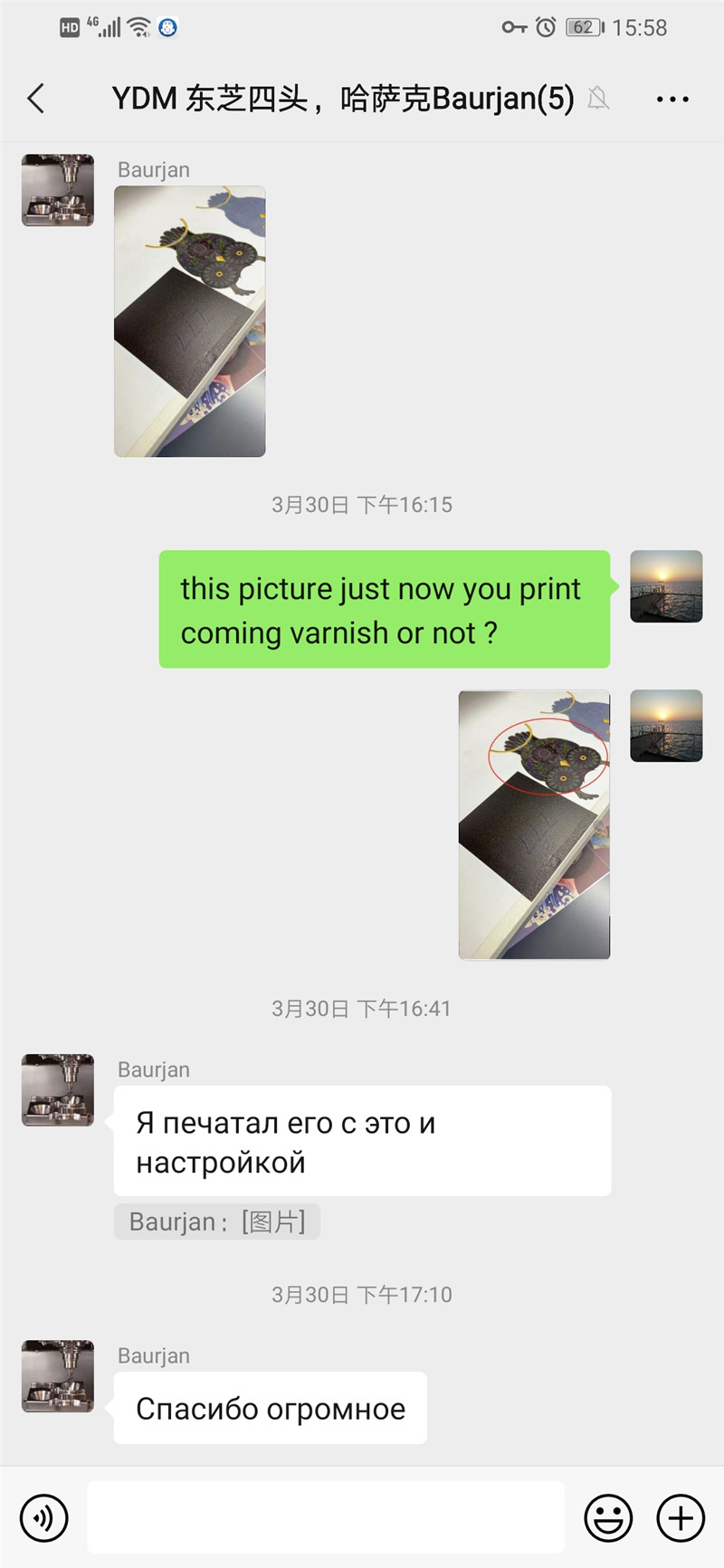724x1568 pixels.
Task: Switch to voice message input
Action: coord(43,1518)
